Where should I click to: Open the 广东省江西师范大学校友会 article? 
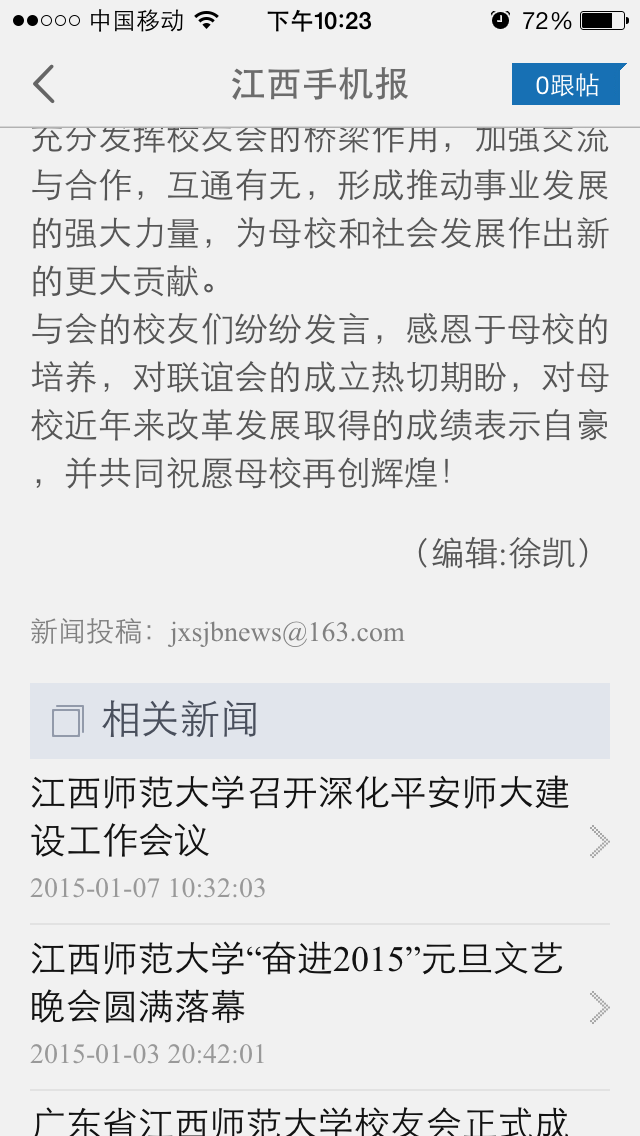pos(300,1120)
